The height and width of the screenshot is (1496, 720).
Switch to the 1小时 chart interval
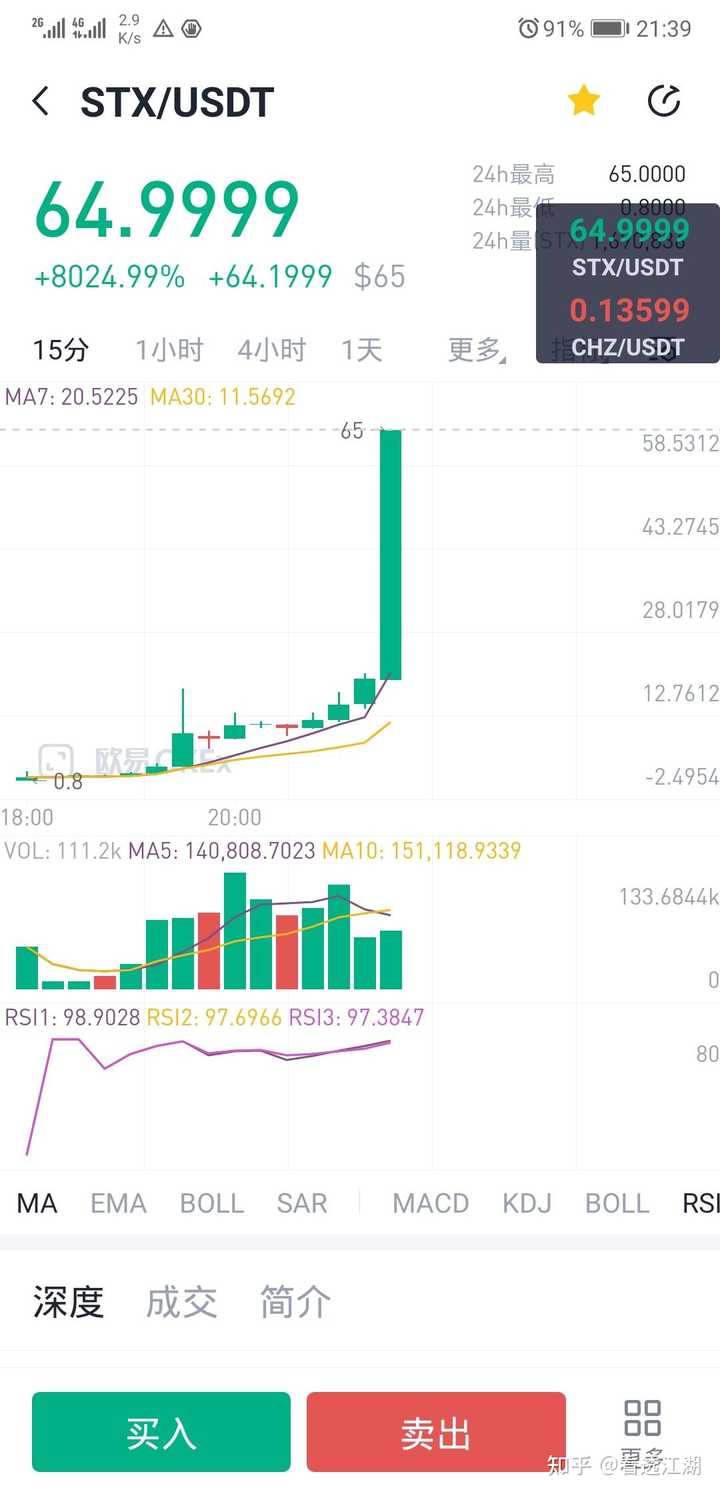pos(169,350)
